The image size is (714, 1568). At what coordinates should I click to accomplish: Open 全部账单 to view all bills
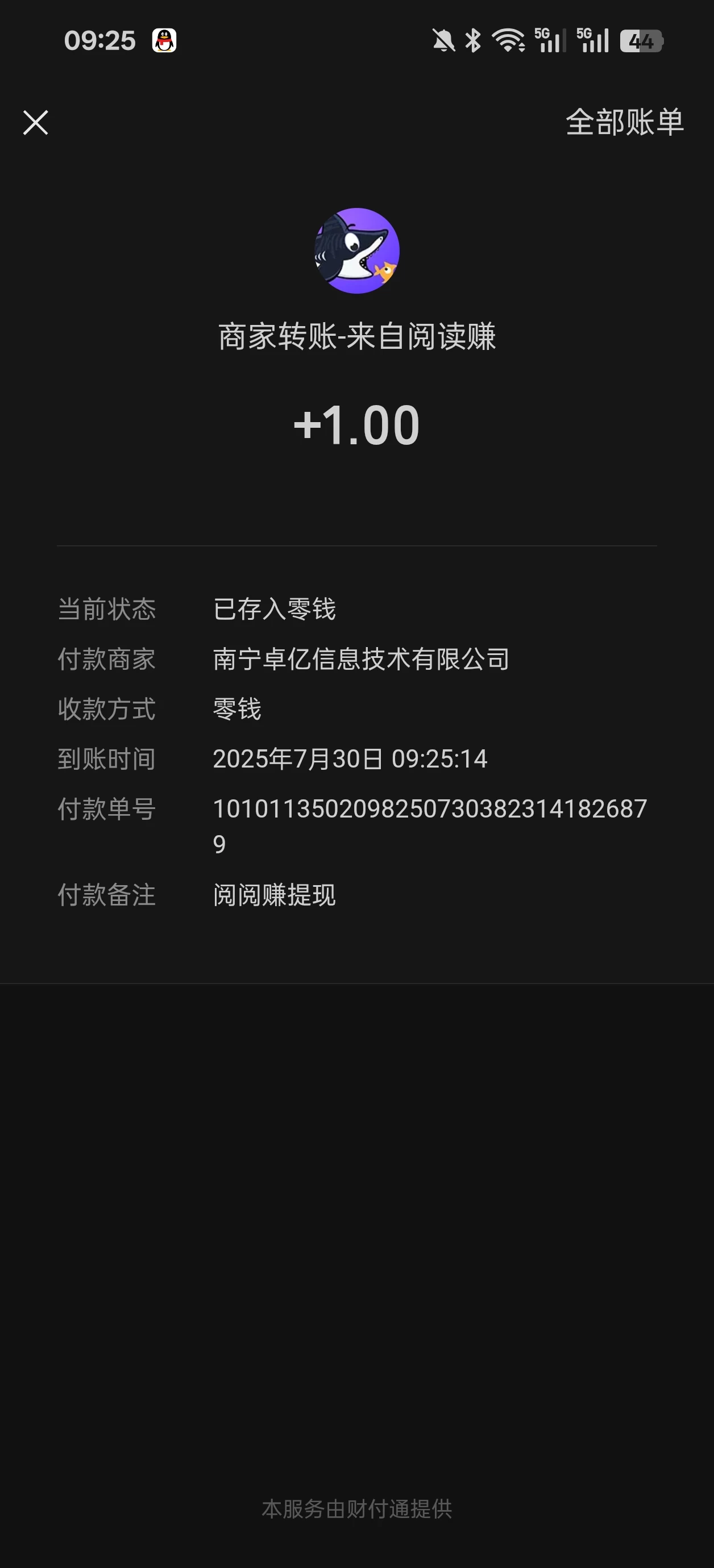[x=624, y=123]
